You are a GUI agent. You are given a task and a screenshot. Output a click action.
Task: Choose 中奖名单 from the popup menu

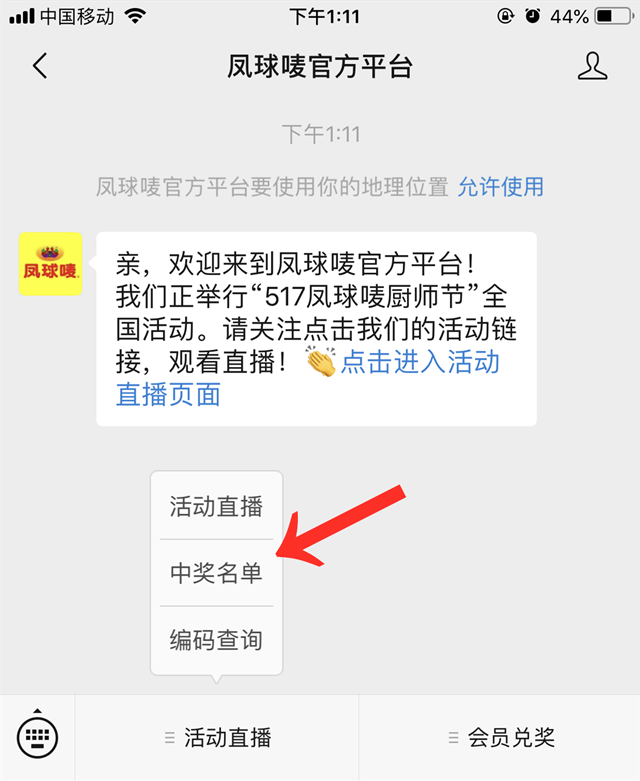click(216, 573)
